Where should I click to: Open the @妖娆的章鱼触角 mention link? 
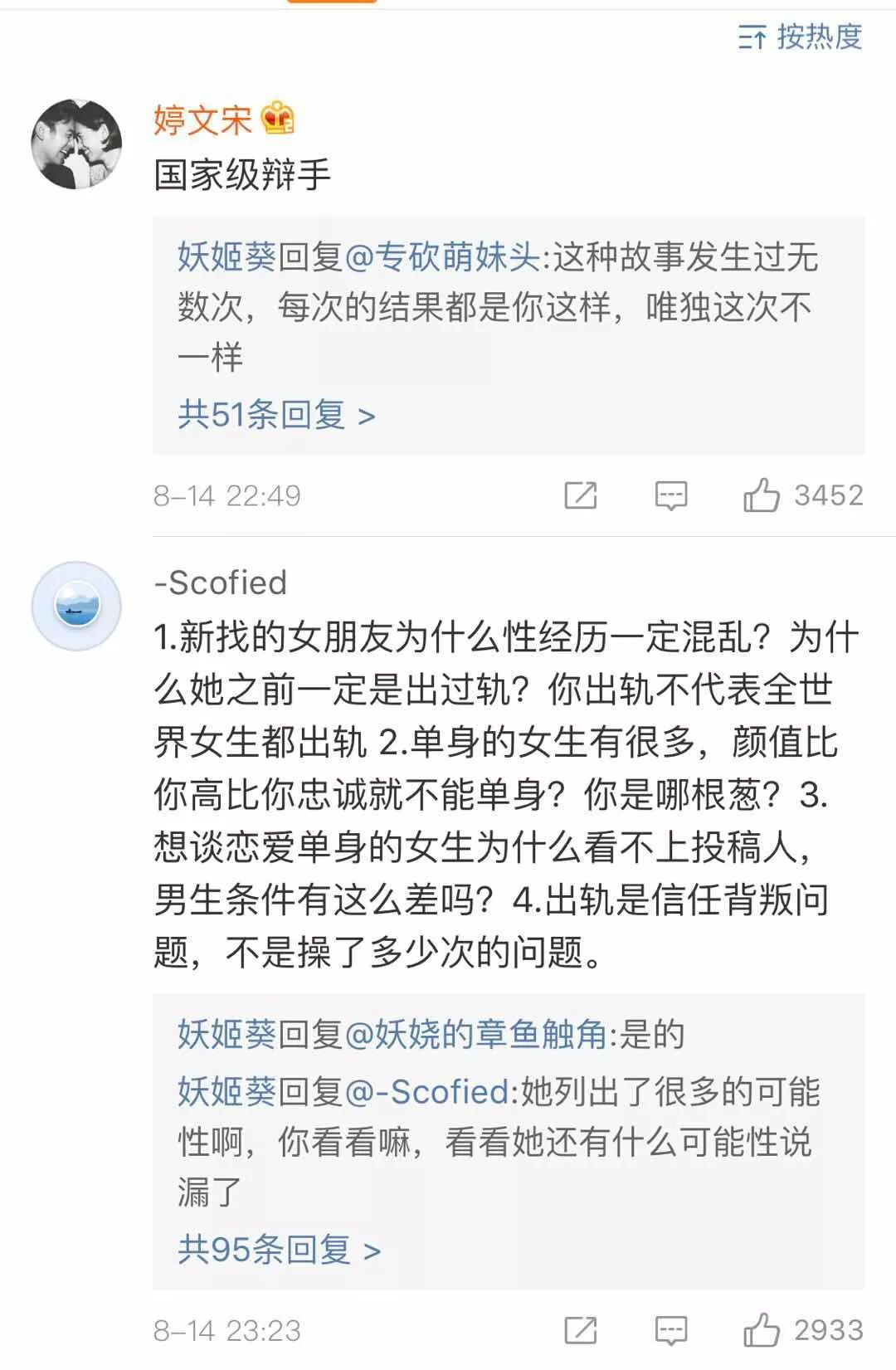(475, 1035)
